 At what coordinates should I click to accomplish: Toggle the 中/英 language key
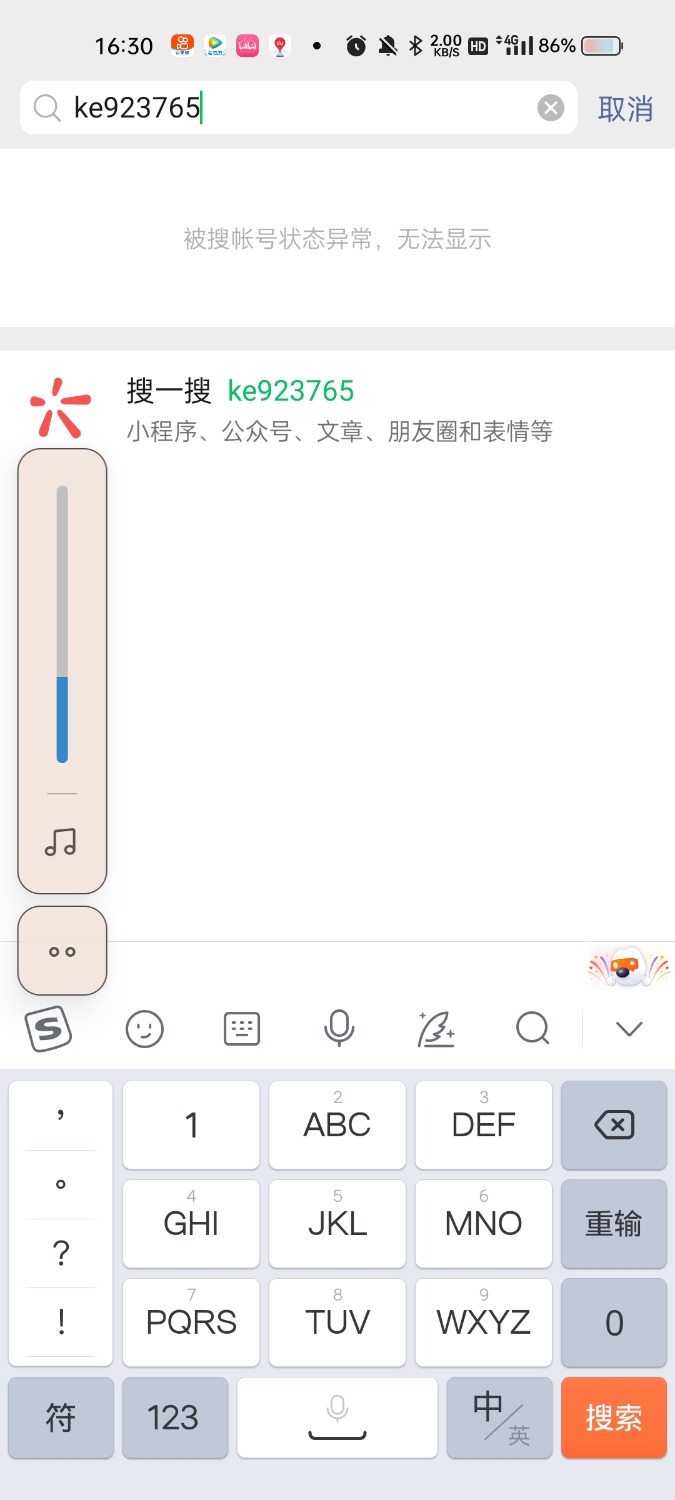[x=499, y=1417]
